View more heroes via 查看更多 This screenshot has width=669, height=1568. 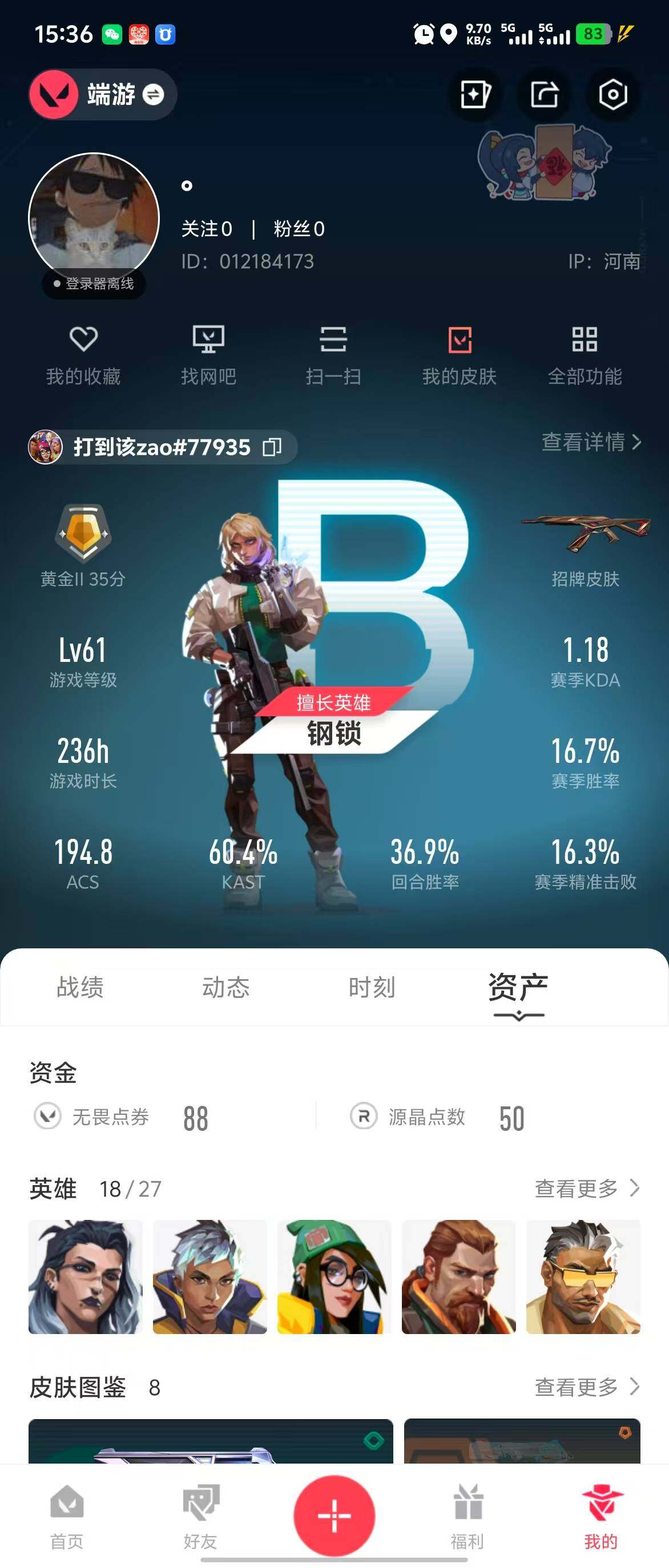pyautogui.click(x=586, y=1187)
